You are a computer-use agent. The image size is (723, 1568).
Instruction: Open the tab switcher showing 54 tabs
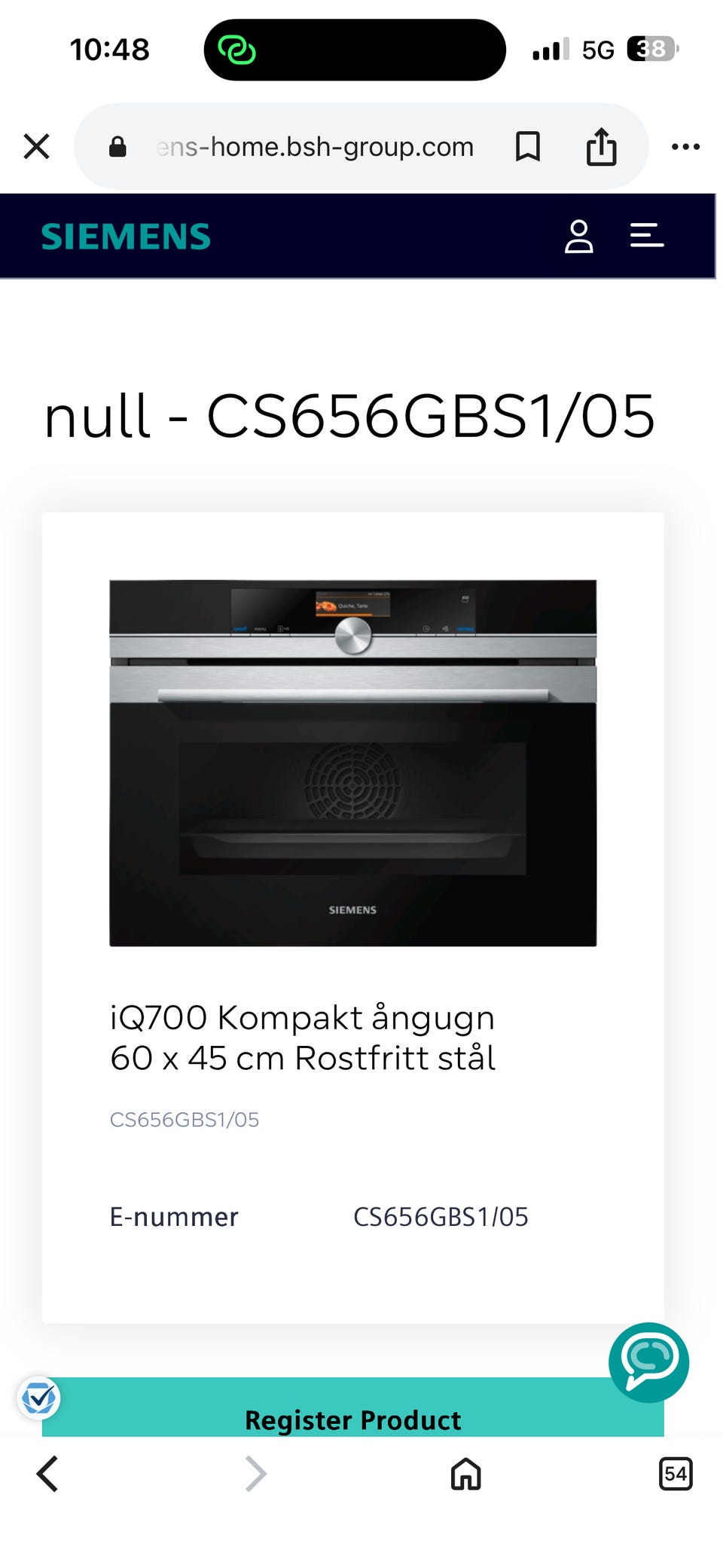676,1474
